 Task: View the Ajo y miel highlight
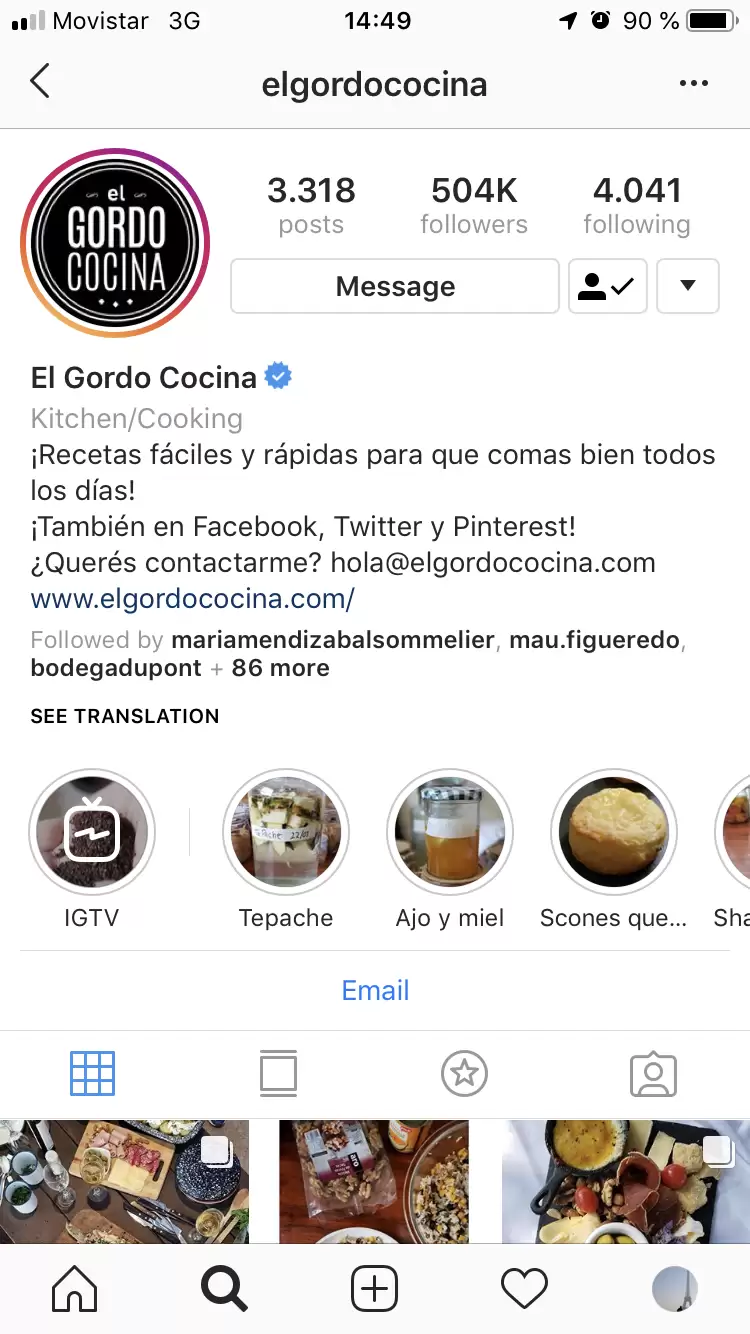click(x=450, y=832)
